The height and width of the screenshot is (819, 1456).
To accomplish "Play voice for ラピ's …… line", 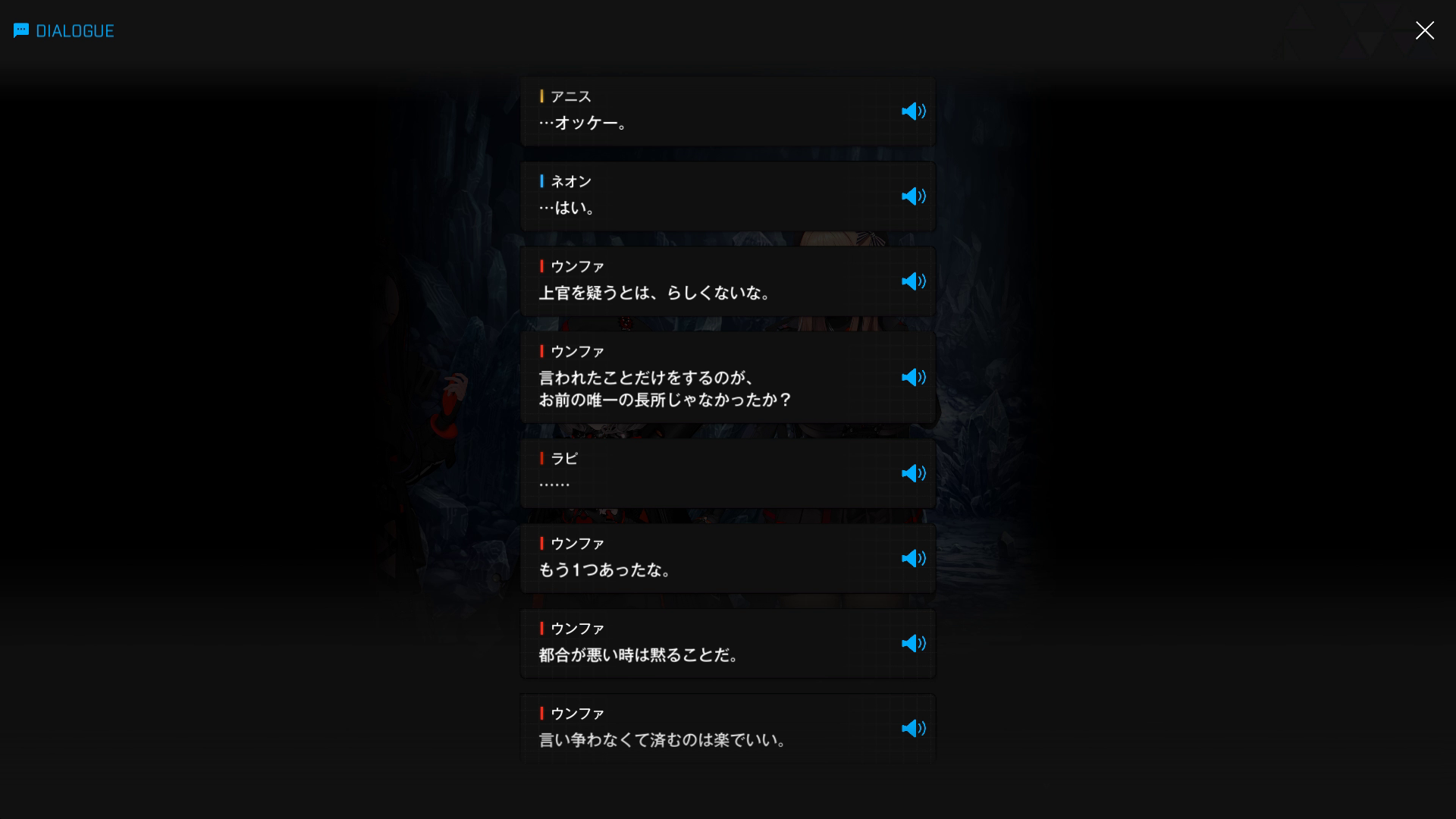I will coord(913,473).
